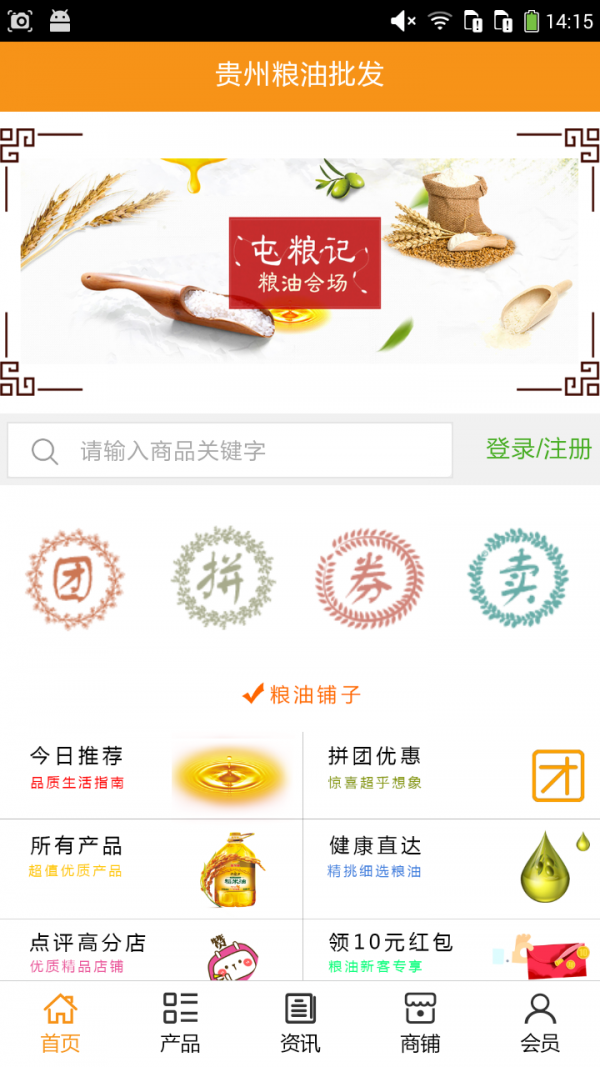
Task: Open the 屯粮记 粮油会场 banner
Action: coord(300,262)
